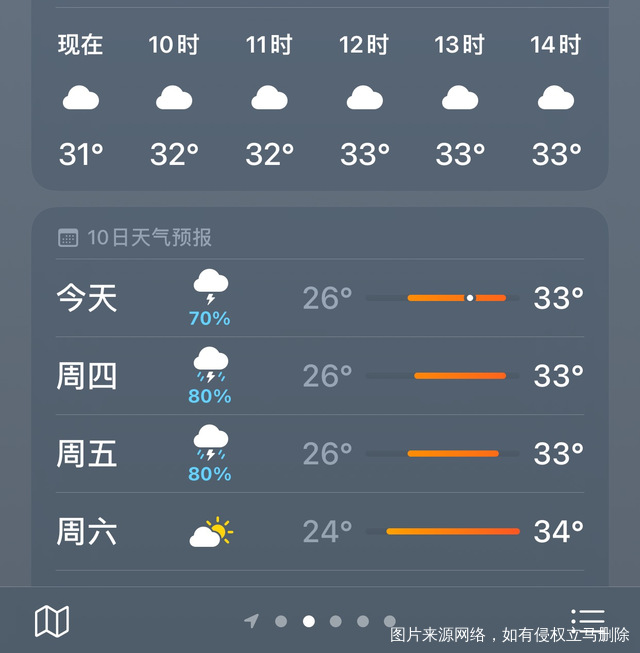
Task: Open the hourly forecast at 12时
Action: tap(364, 100)
